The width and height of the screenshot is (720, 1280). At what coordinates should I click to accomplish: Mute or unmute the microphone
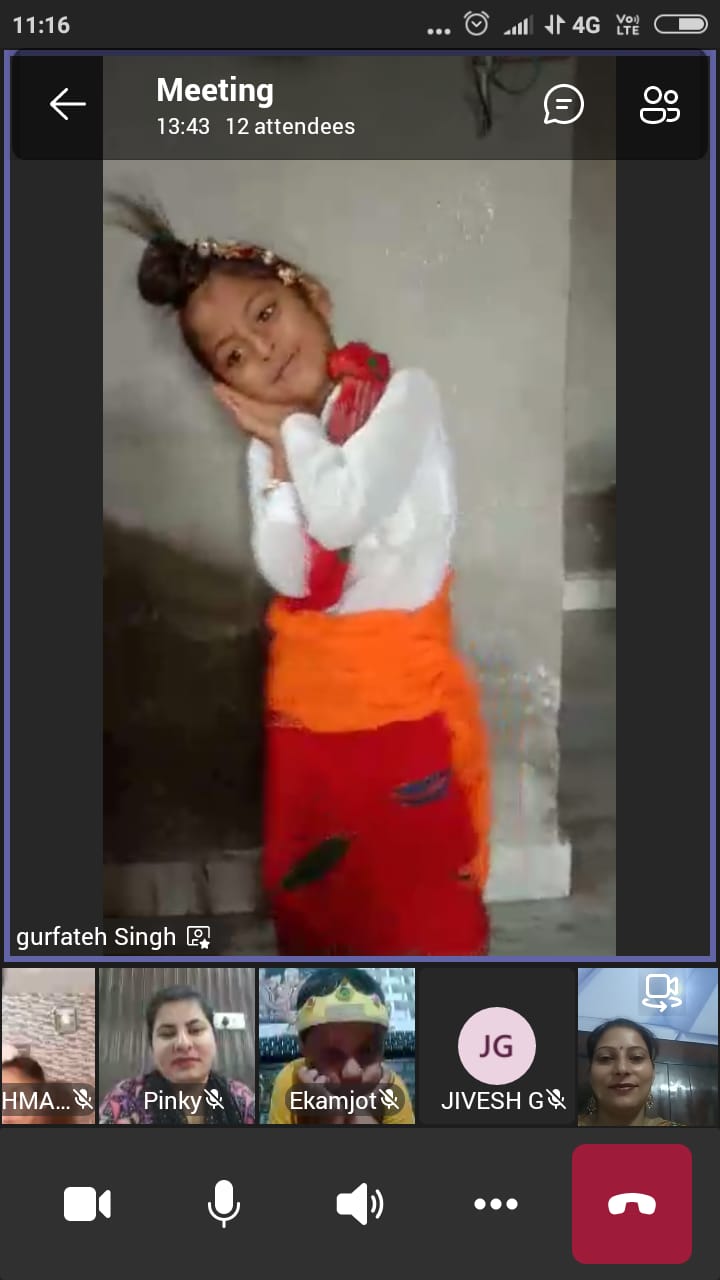(x=224, y=1204)
